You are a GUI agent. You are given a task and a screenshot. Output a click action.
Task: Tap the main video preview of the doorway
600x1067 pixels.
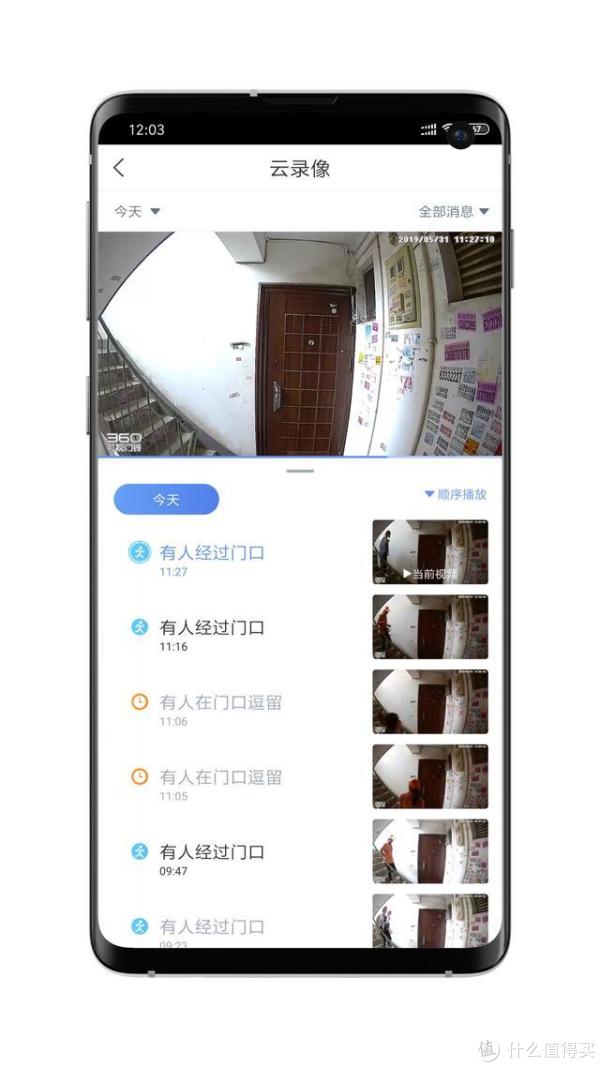pos(299,344)
